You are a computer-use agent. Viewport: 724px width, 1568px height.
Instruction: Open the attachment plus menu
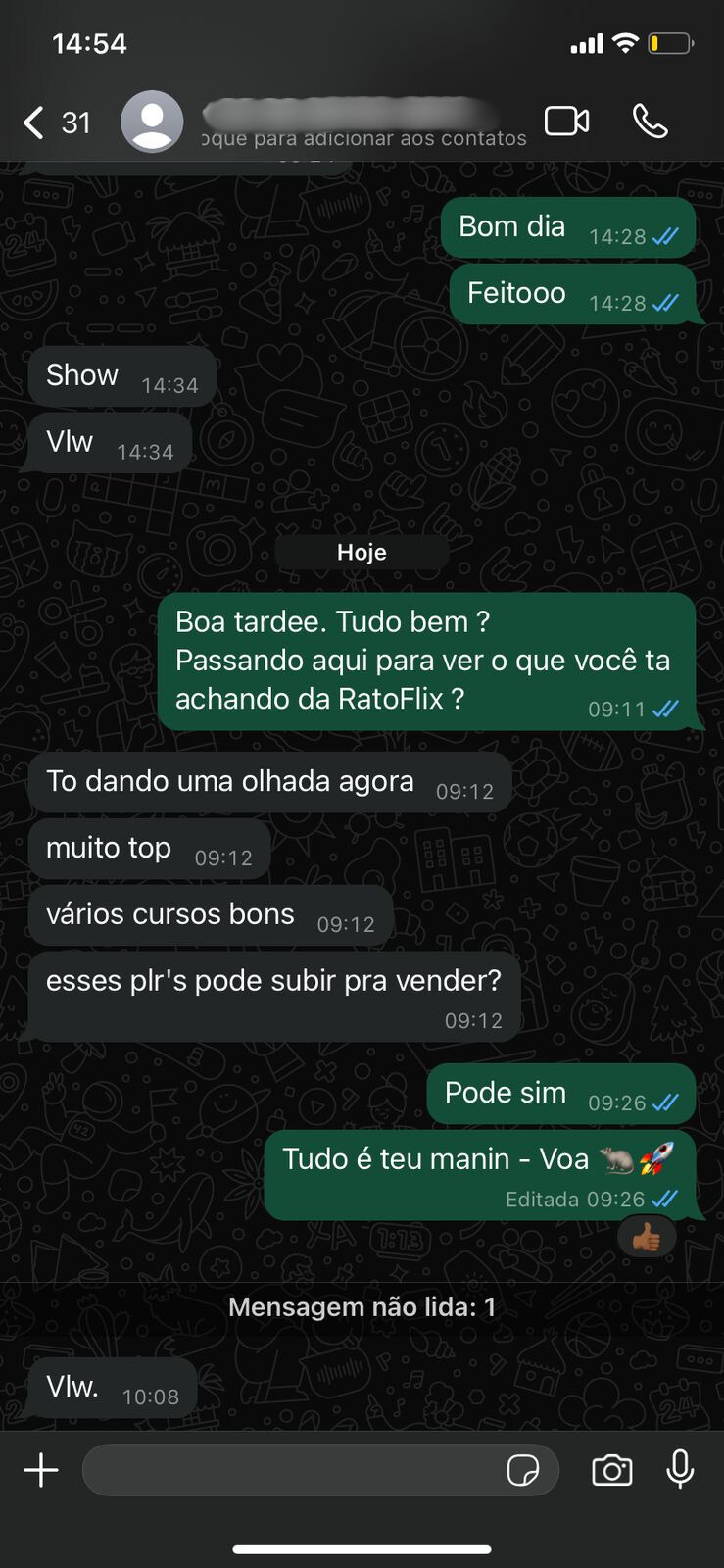coord(41,1470)
